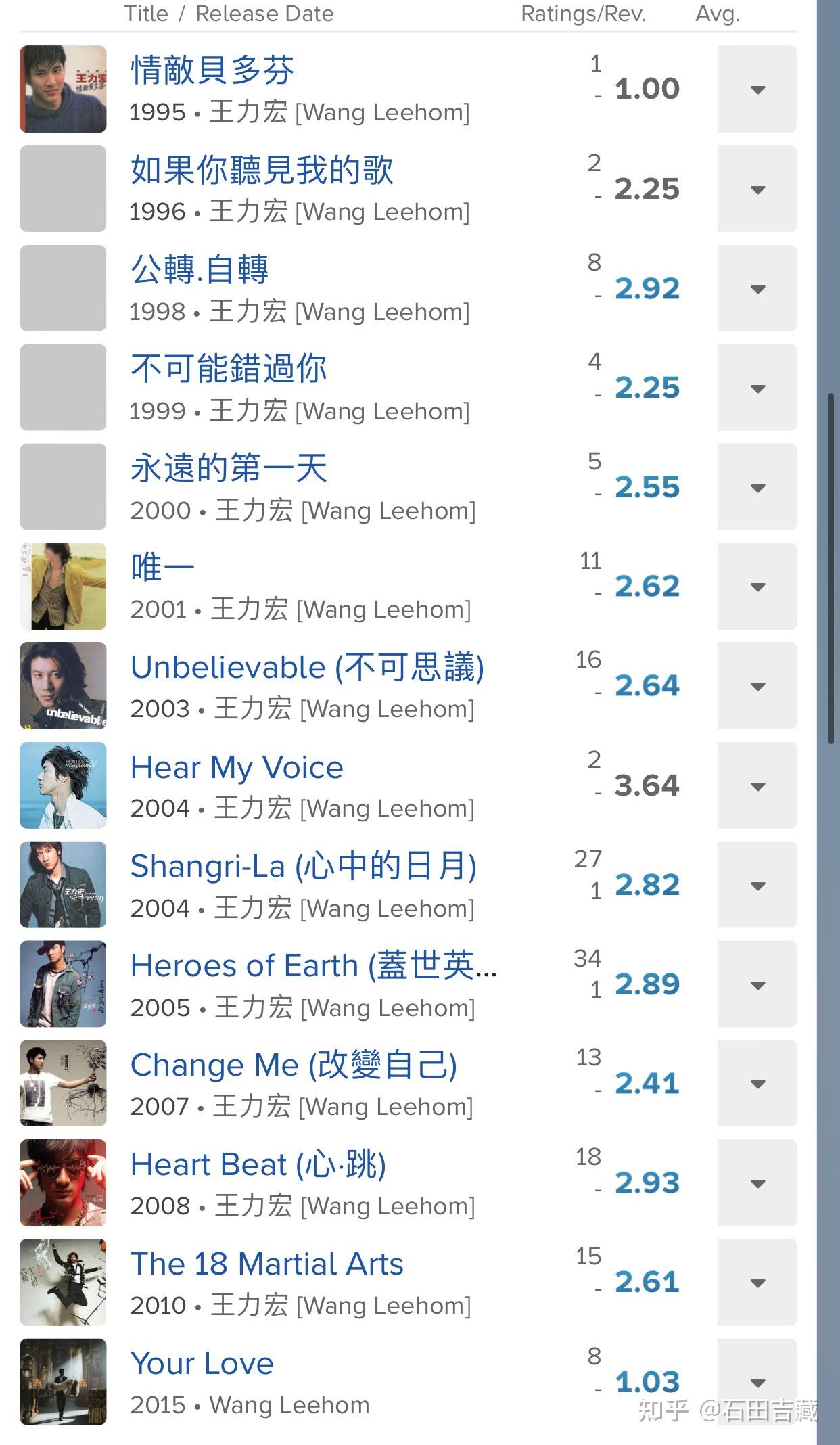This screenshot has height=1445, width=840.
Task: Open the album page for Heroes of Earth
Action: tap(311, 965)
